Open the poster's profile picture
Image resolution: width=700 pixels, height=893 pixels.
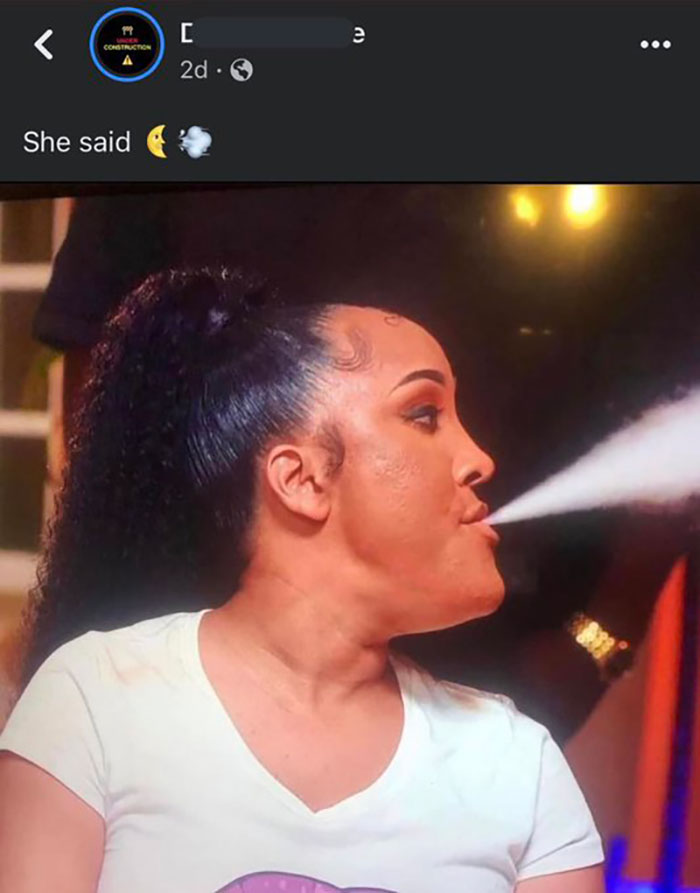coord(126,44)
